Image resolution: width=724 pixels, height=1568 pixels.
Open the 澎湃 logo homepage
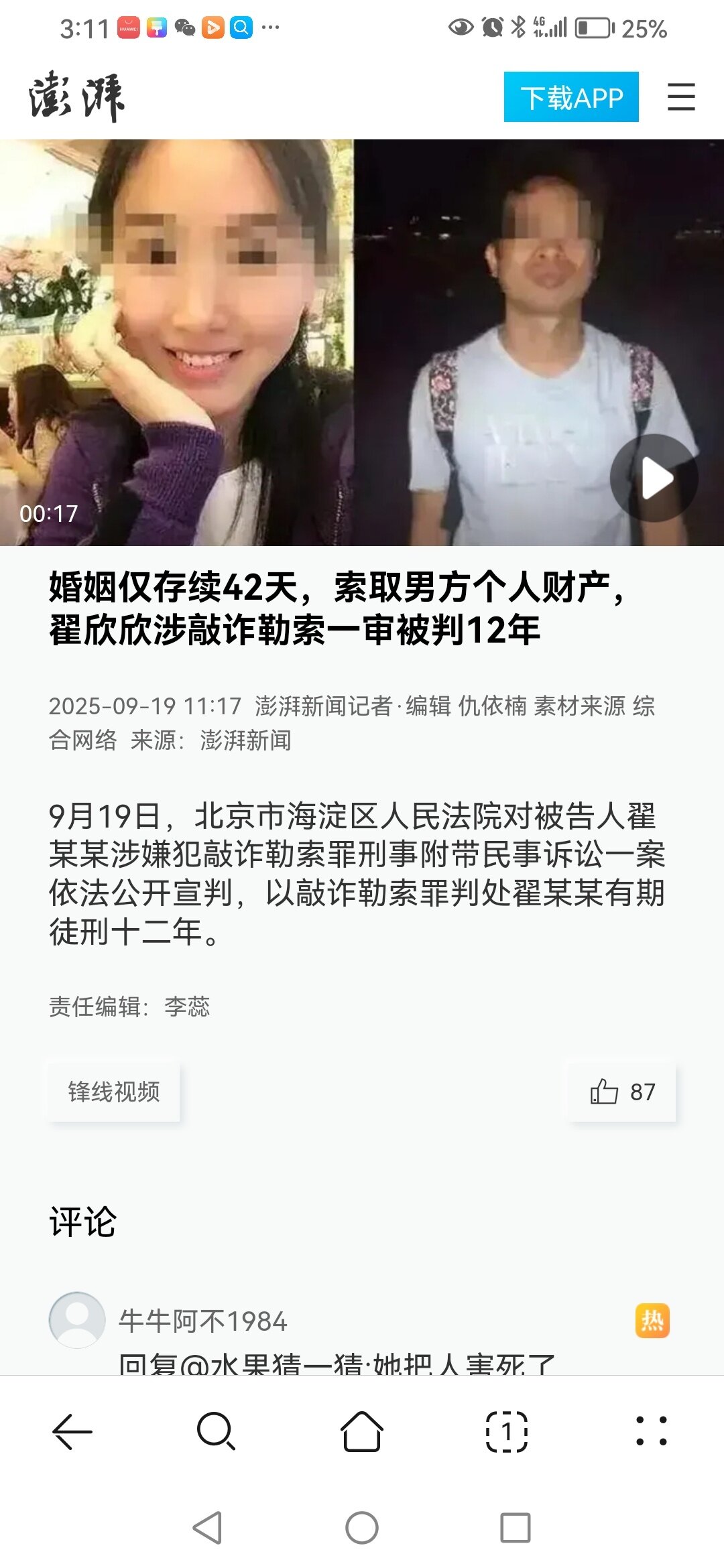77,97
